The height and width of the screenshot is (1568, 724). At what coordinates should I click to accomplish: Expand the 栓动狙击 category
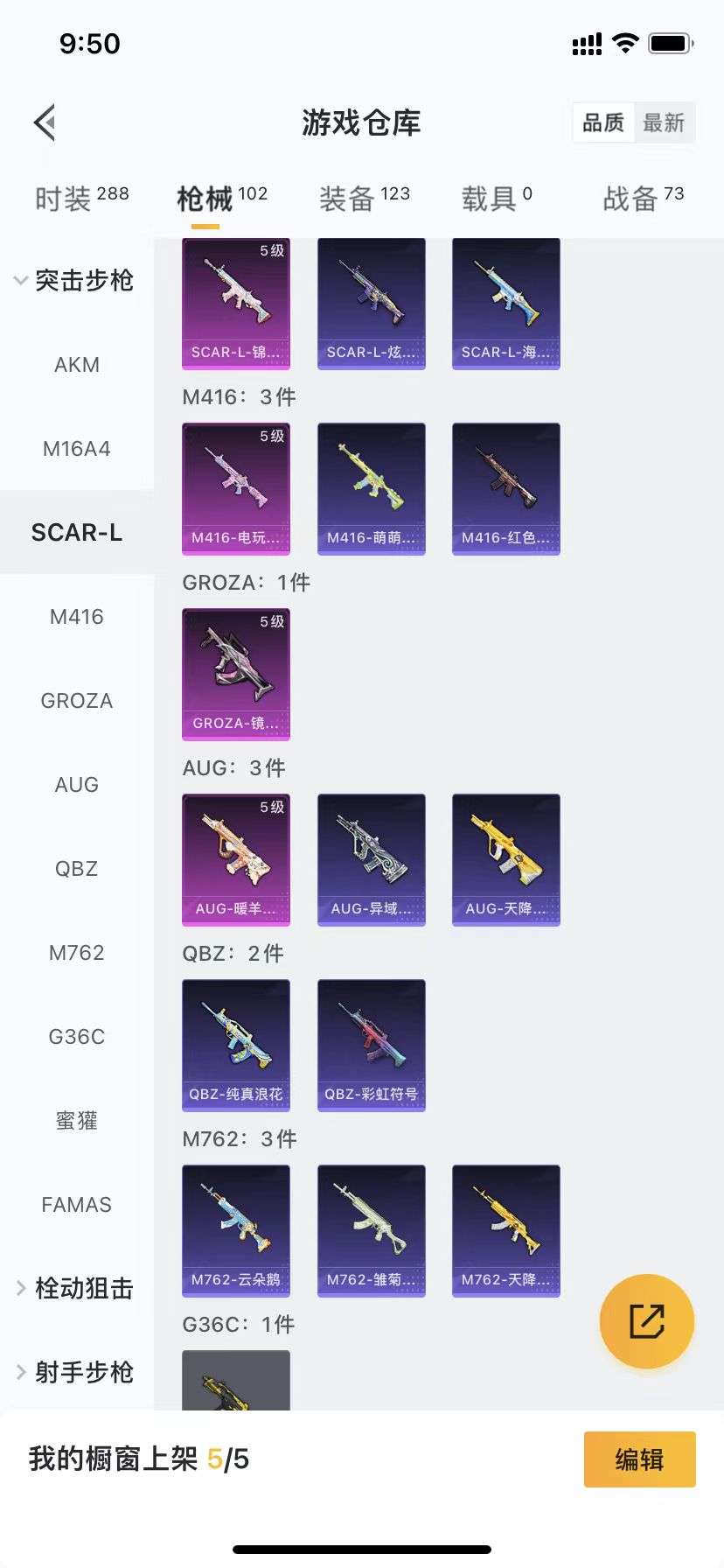[x=75, y=1288]
